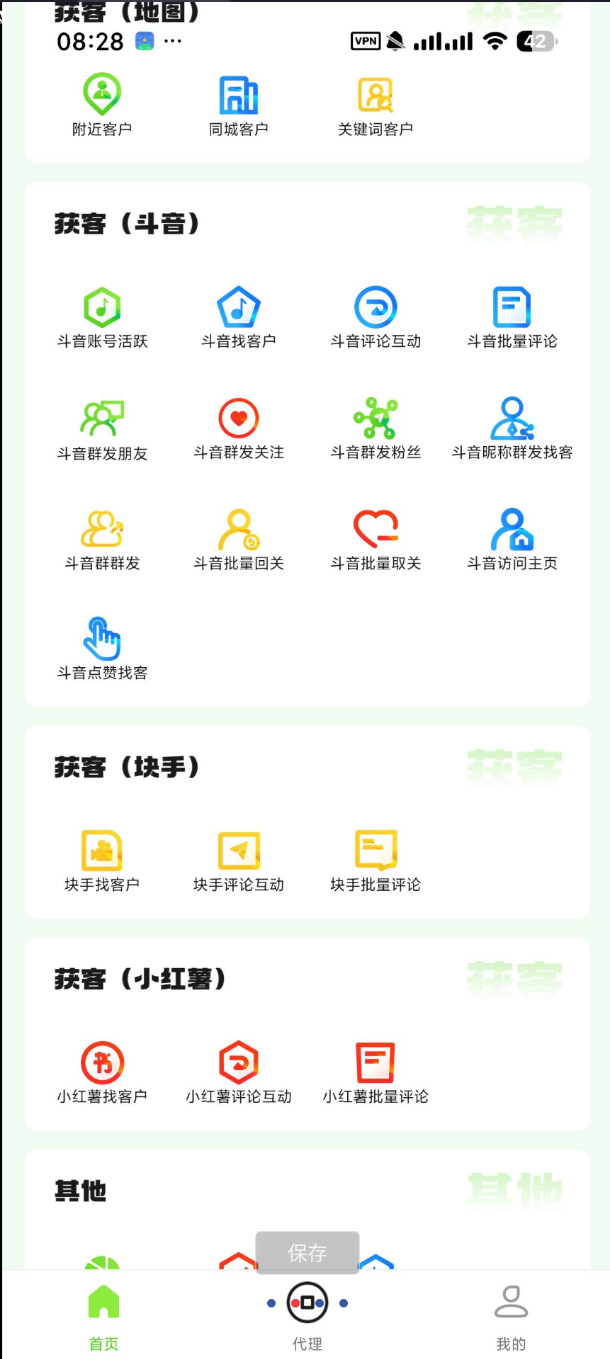610x1359 pixels.
Task: Go to the 我的 tab
Action: (x=511, y=1317)
